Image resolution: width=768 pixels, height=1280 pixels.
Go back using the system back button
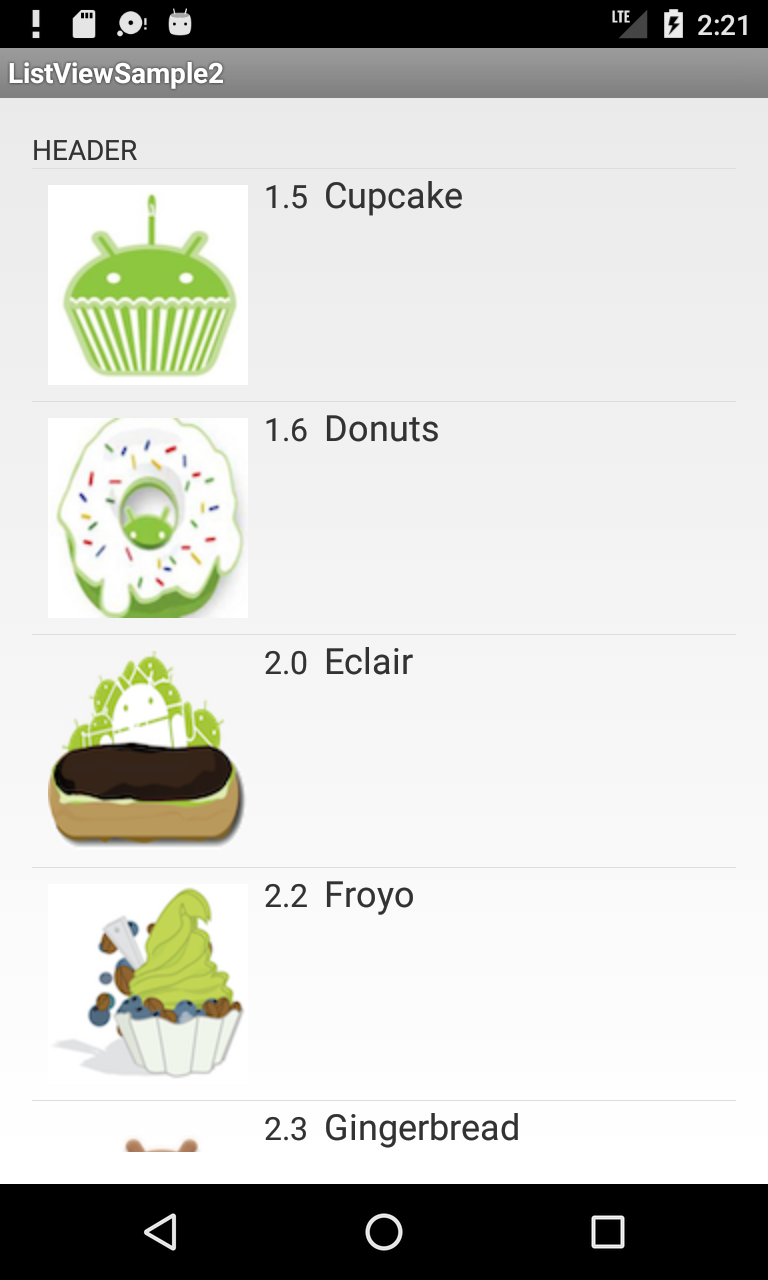pos(160,1232)
